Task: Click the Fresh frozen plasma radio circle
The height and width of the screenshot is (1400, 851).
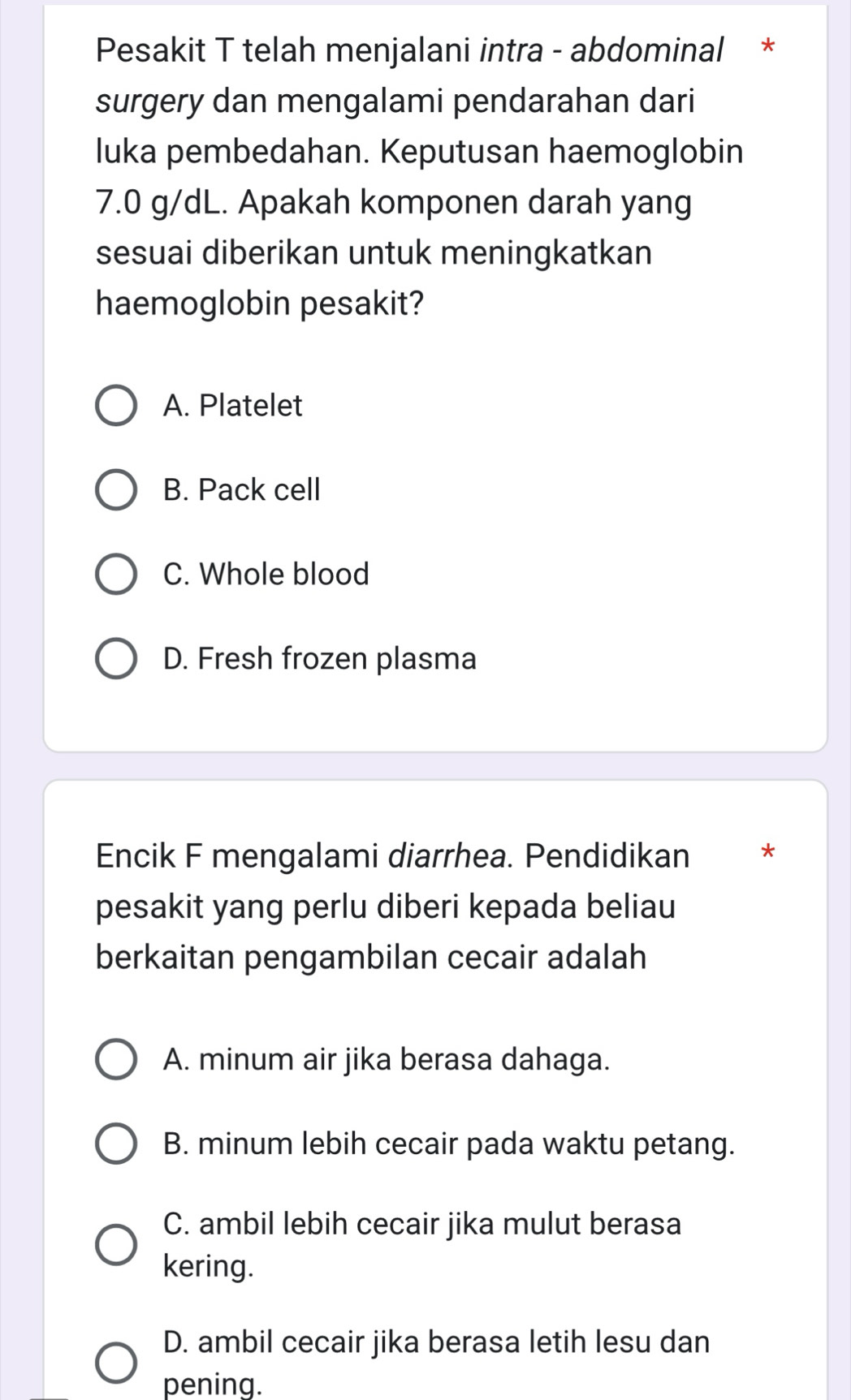Action: point(116,658)
